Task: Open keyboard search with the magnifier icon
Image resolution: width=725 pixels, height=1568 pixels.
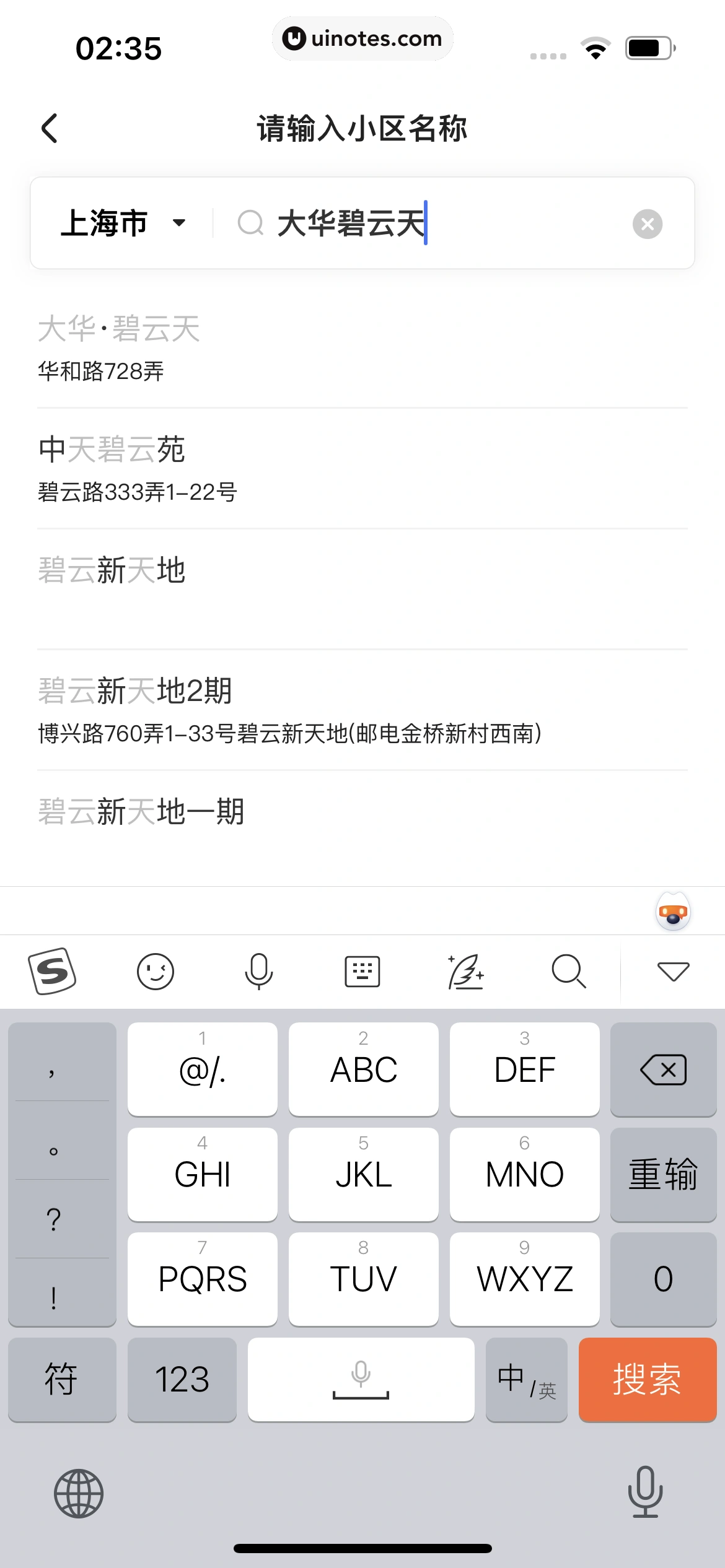Action: click(x=569, y=970)
